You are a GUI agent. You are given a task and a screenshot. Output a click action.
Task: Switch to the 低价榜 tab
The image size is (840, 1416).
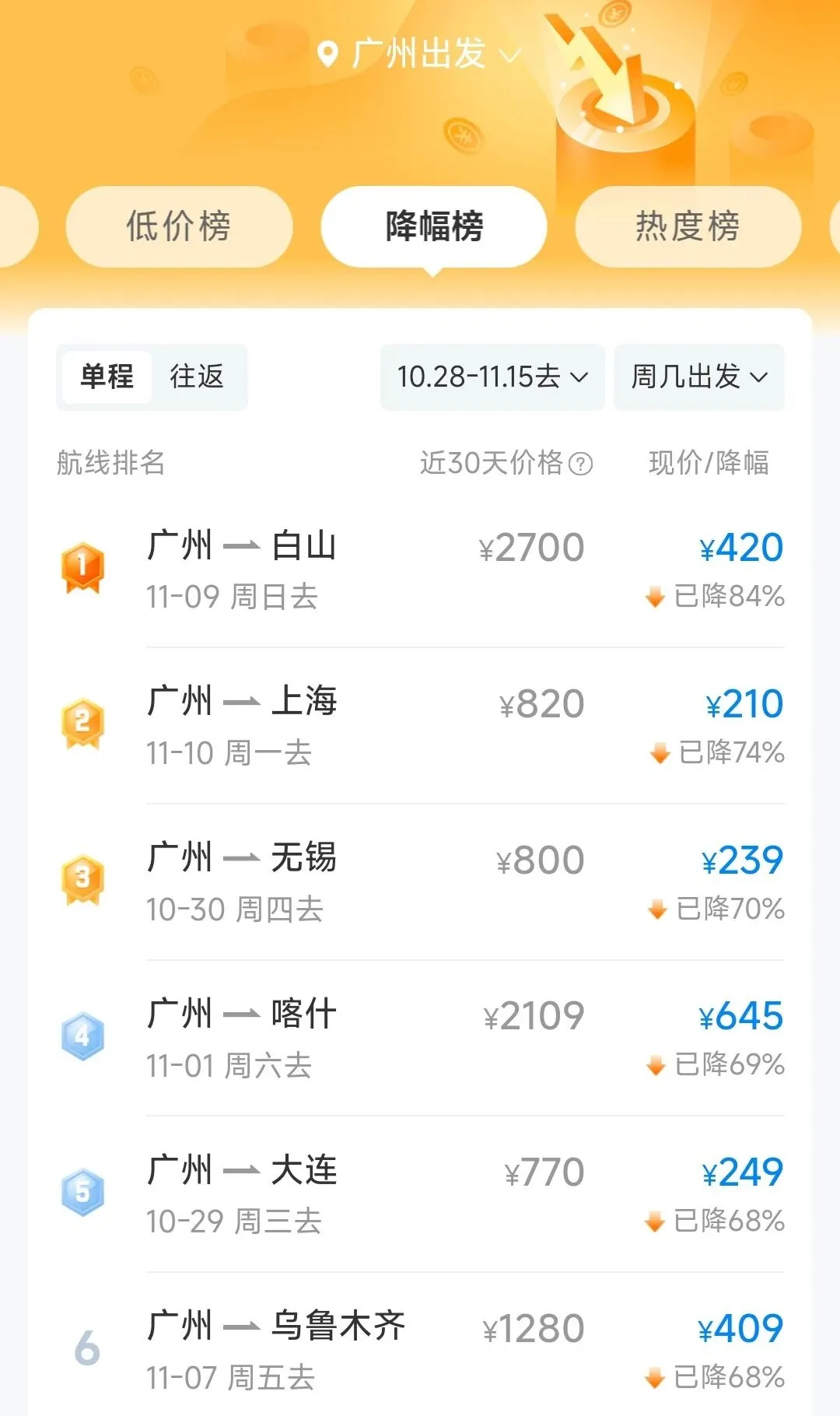179,226
